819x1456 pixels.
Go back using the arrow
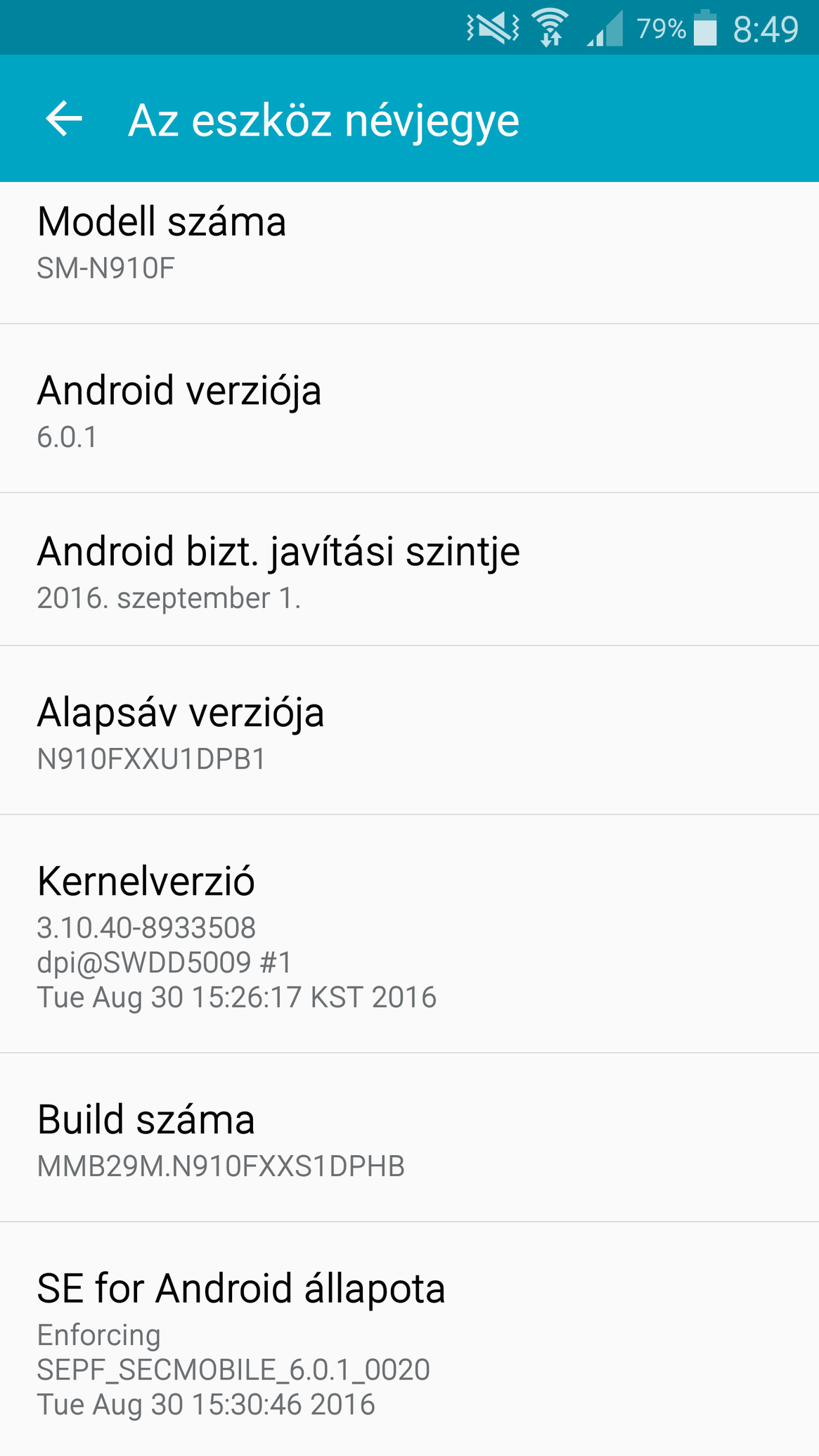pos(64,119)
